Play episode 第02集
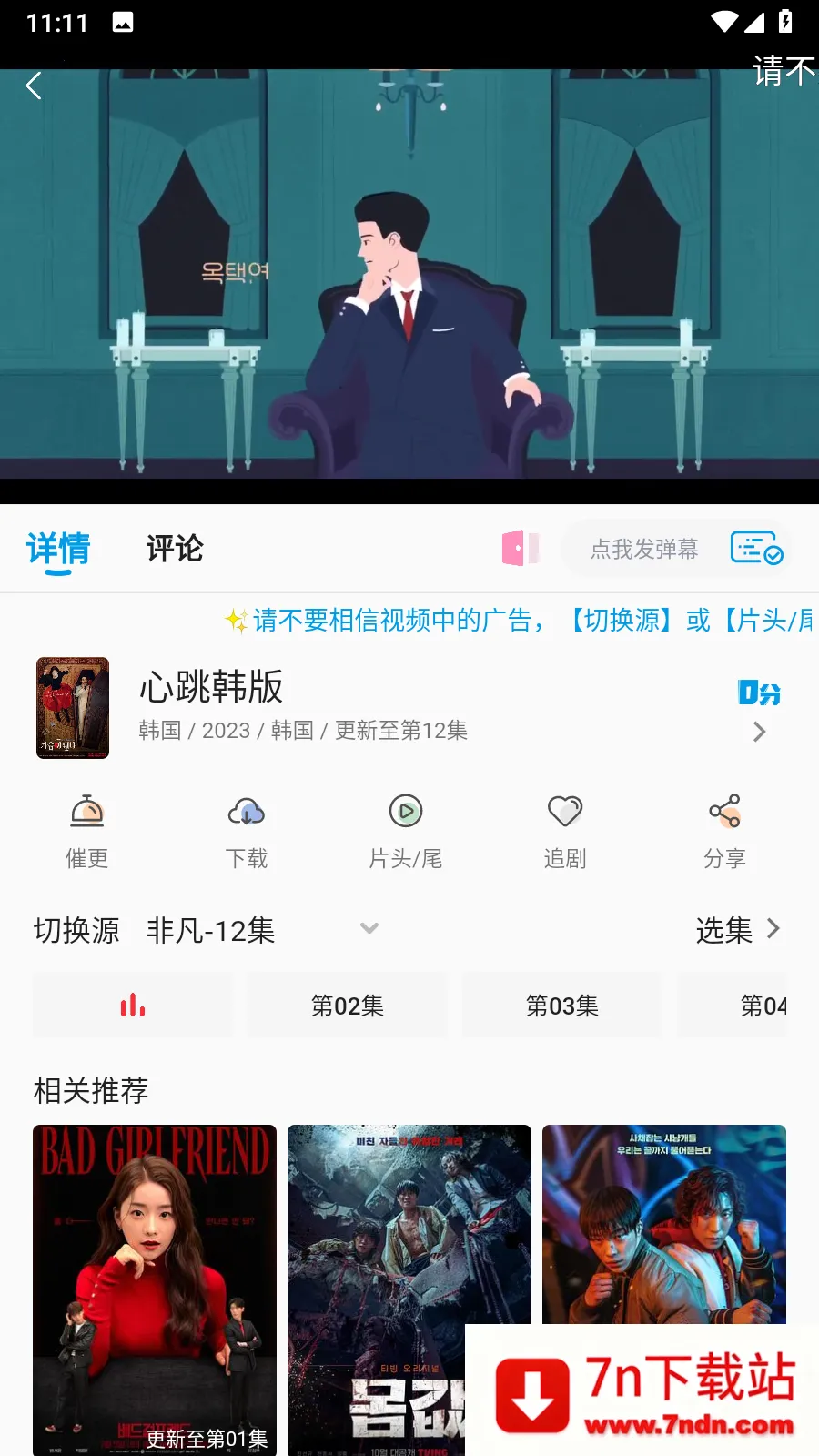Image resolution: width=819 pixels, height=1456 pixels. 347,1005
